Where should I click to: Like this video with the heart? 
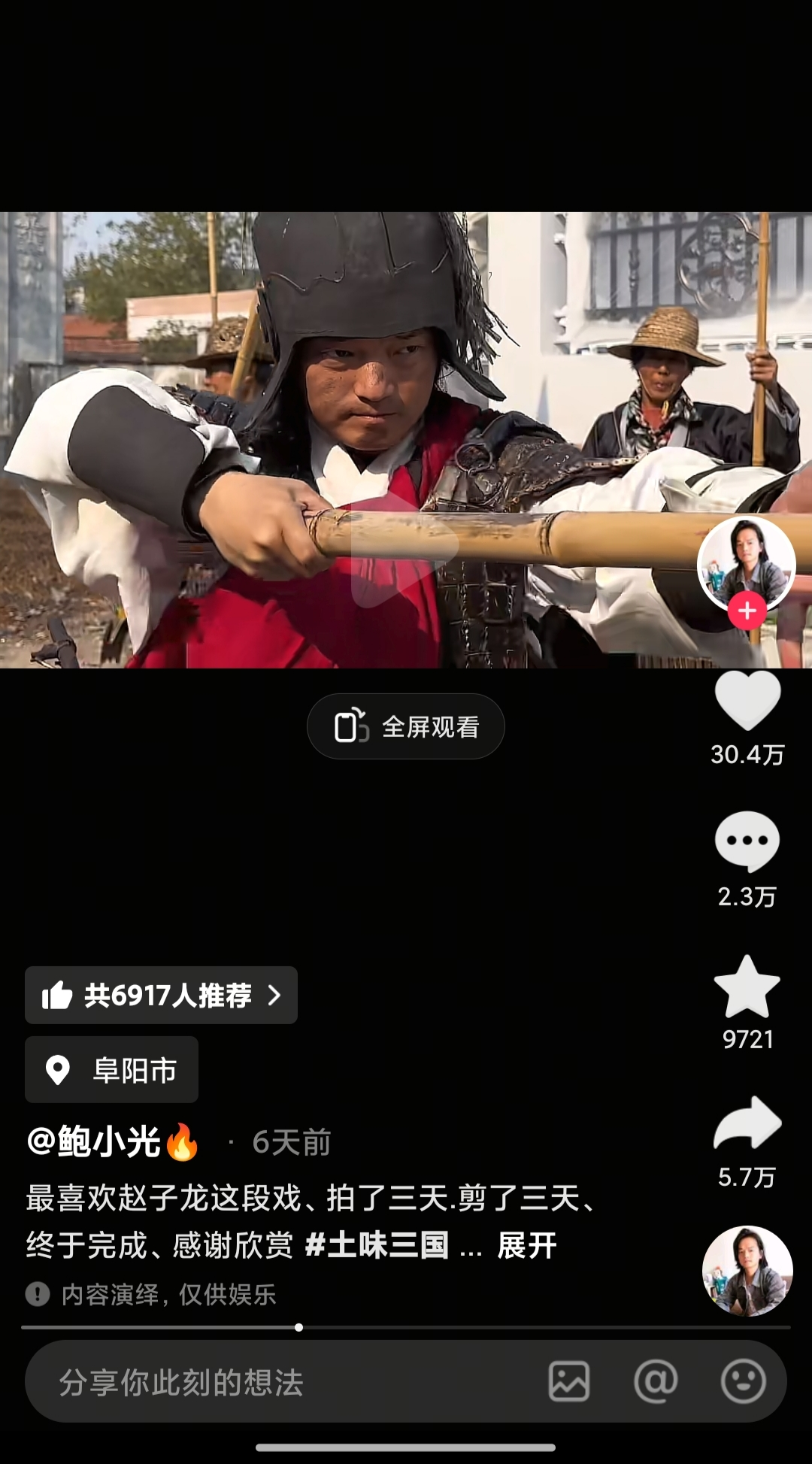click(x=747, y=701)
